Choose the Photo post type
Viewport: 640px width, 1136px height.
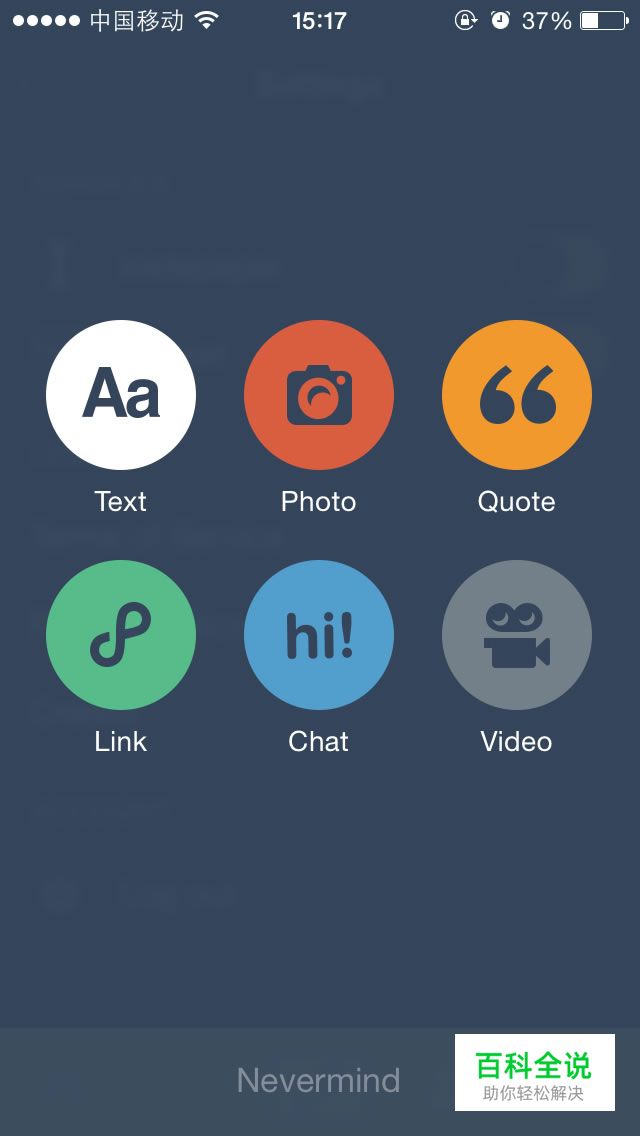click(x=319, y=395)
